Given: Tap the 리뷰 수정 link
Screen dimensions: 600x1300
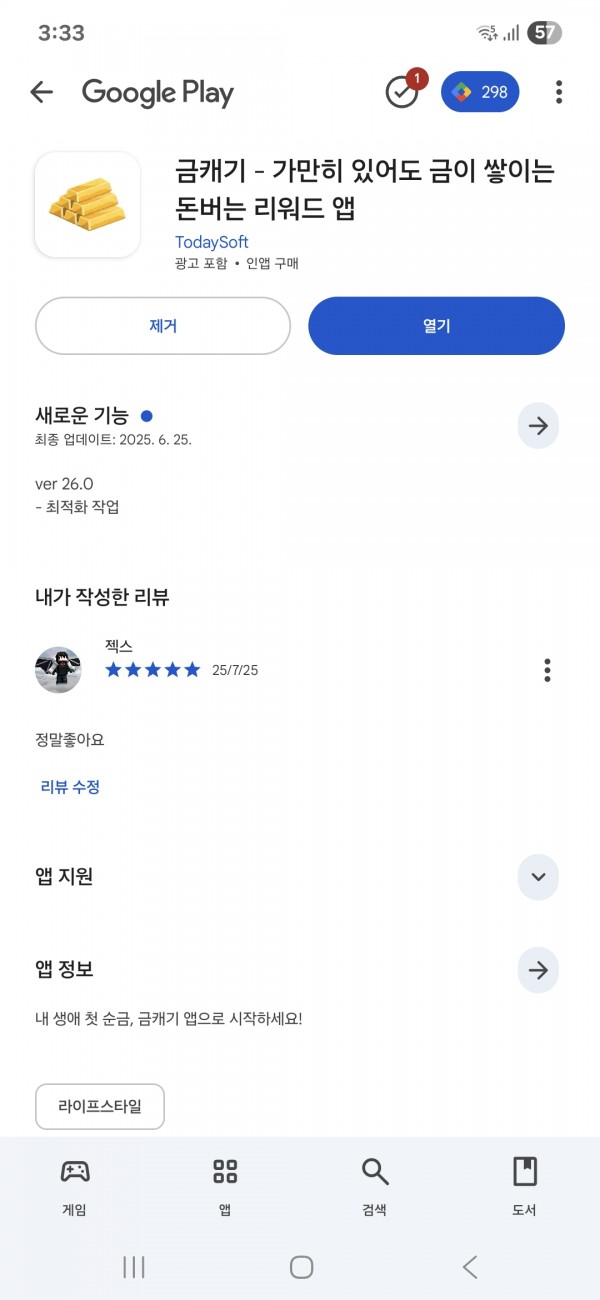Looking at the screenshot, I should 70,787.
